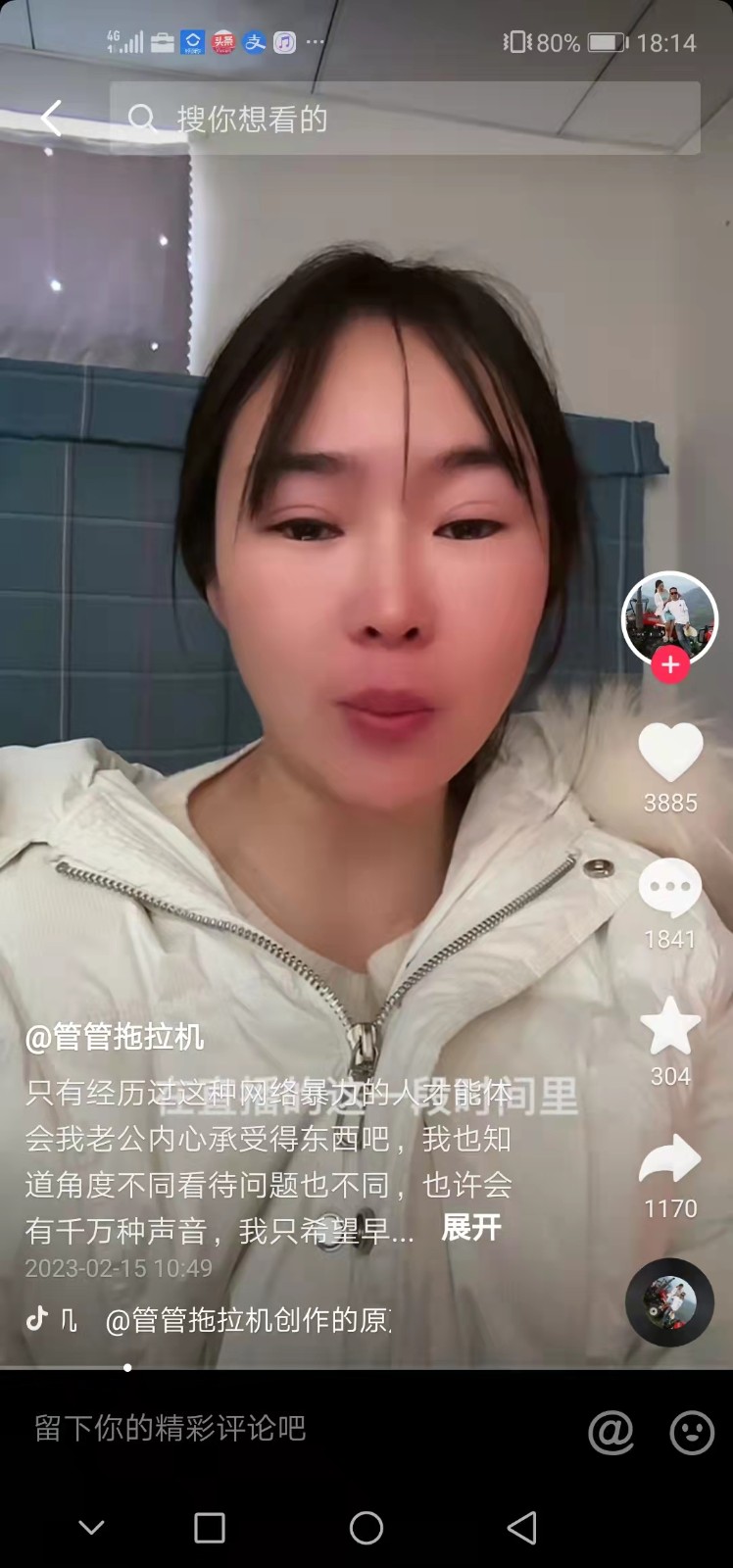Image resolution: width=733 pixels, height=1568 pixels.
Task: Go back with the top-left arrow
Action: click(51, 119)
